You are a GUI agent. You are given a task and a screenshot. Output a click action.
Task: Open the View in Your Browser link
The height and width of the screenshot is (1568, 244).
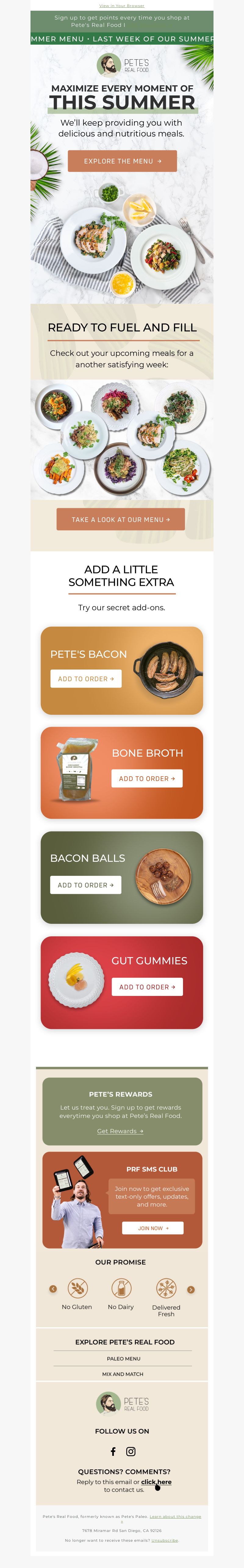[121, 6]
